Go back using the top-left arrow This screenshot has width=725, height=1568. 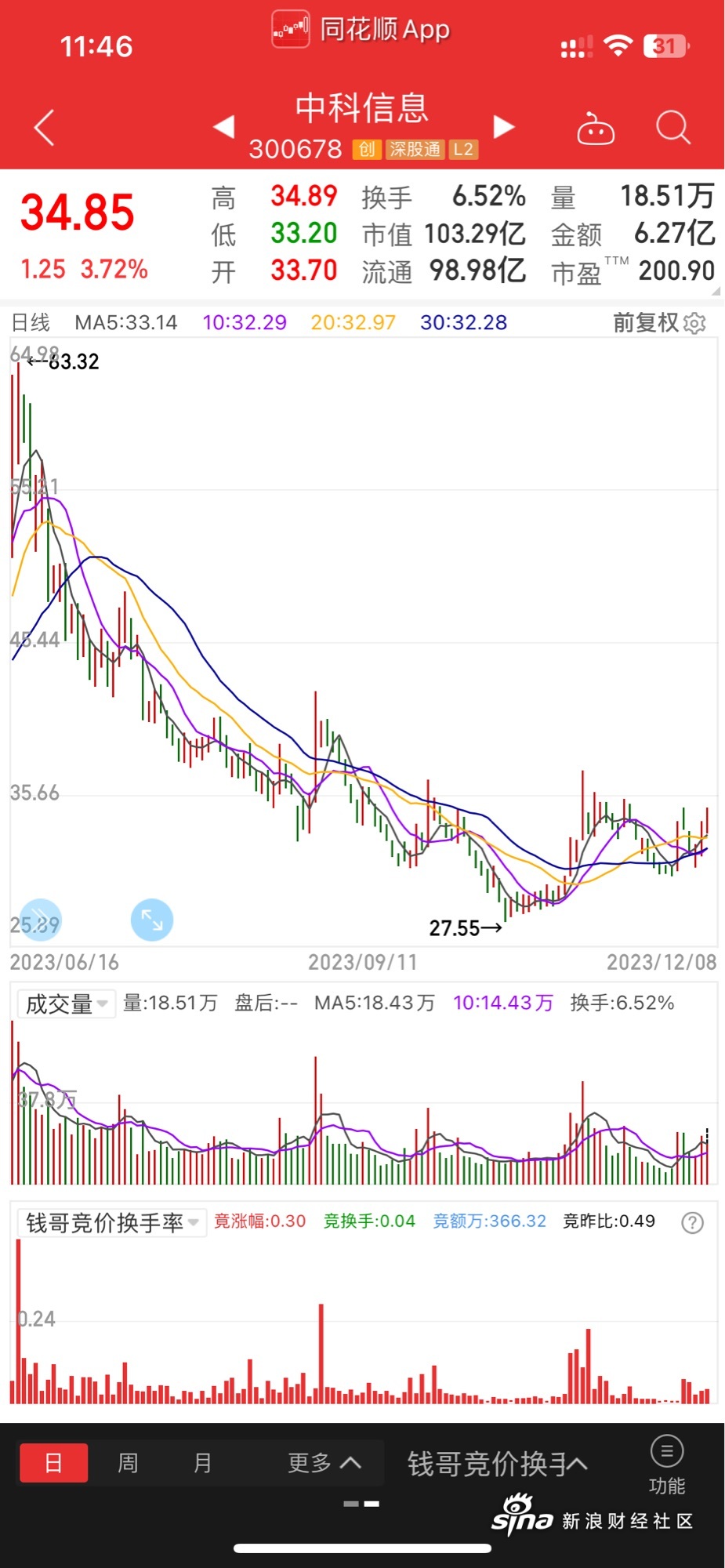click(x=45, y=127)
